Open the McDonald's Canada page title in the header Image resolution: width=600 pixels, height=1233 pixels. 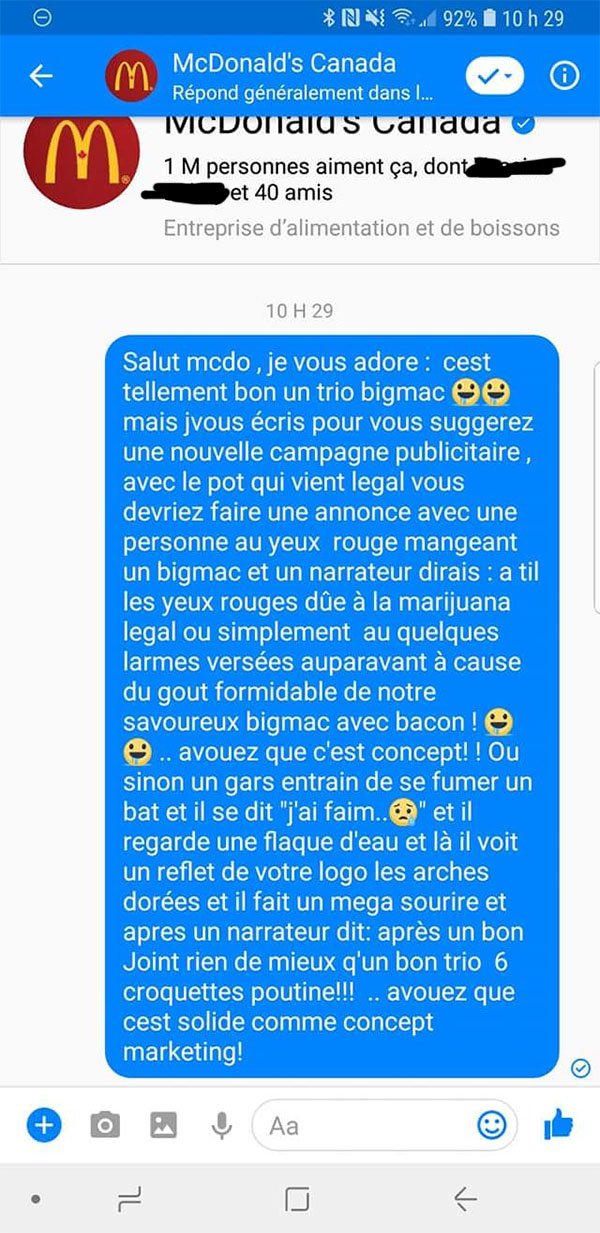284,63
